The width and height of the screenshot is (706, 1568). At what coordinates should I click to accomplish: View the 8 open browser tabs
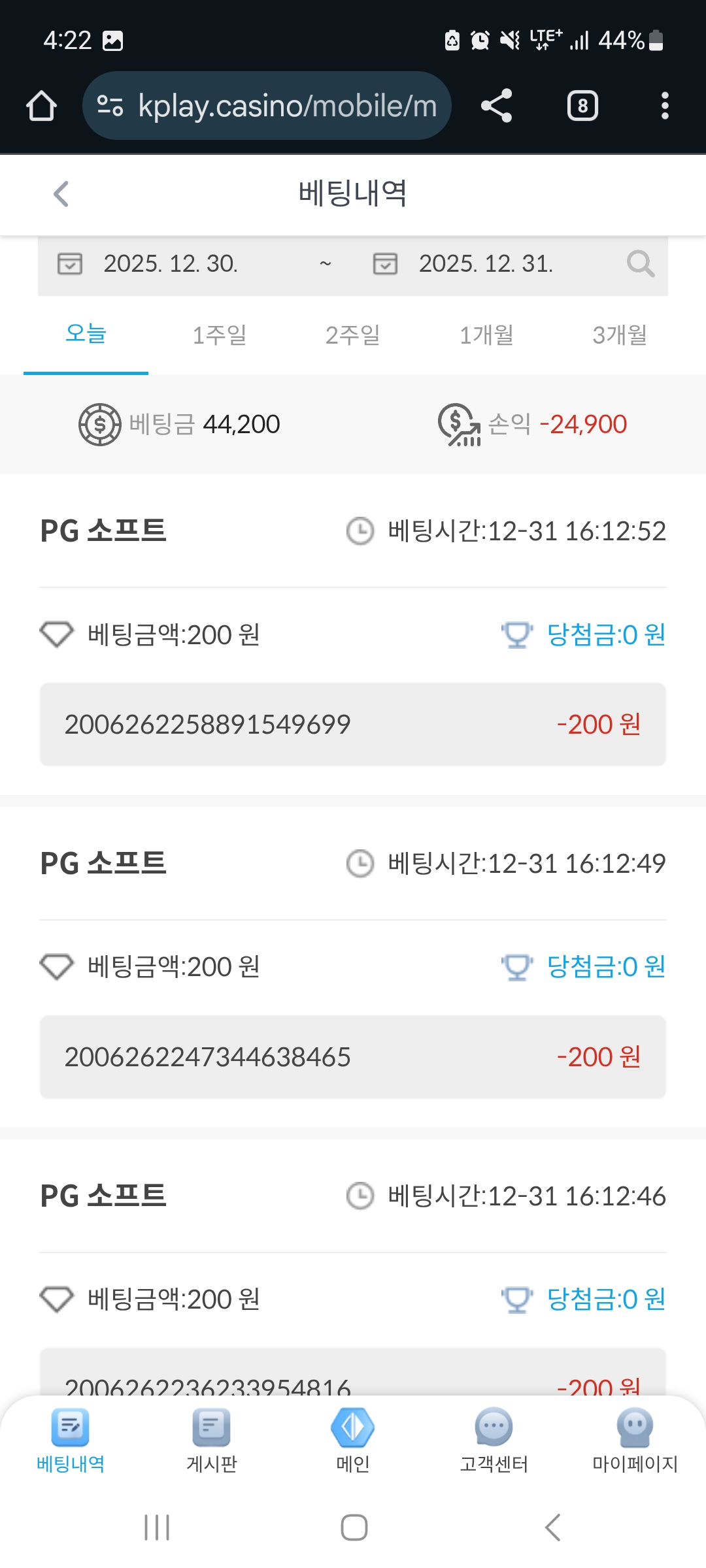click(x=582, y=106)
